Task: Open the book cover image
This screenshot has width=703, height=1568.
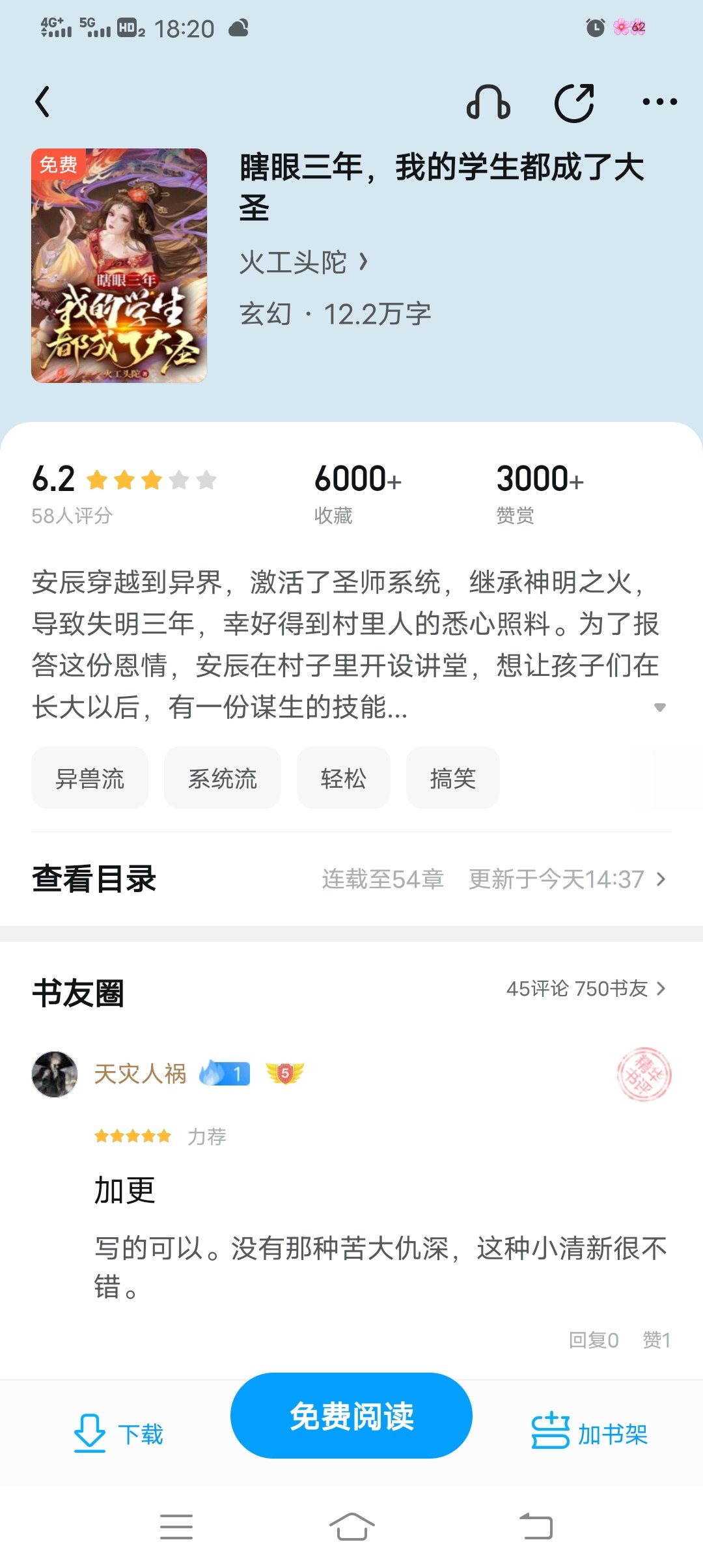Action: pos(119,266)
